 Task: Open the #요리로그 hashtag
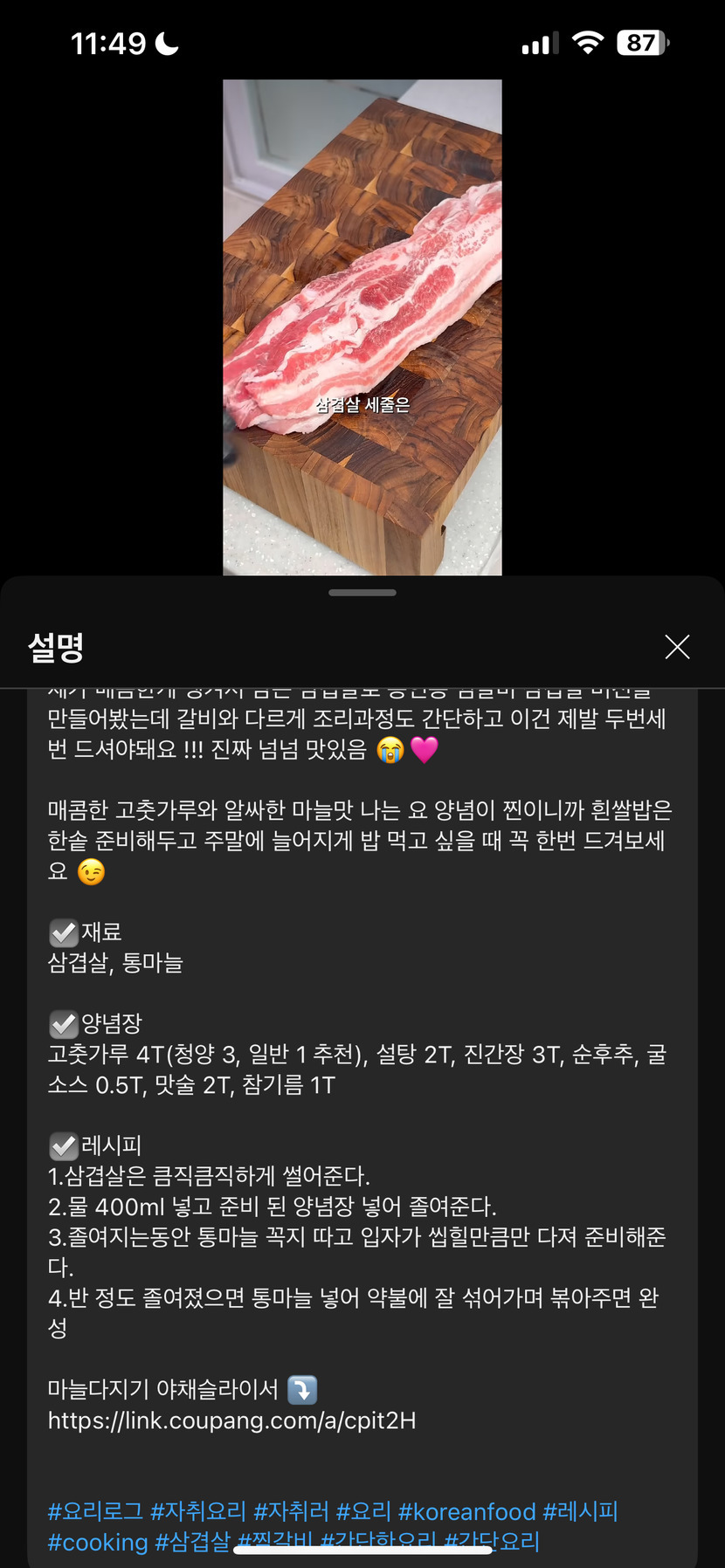(x=95, y=1511)
